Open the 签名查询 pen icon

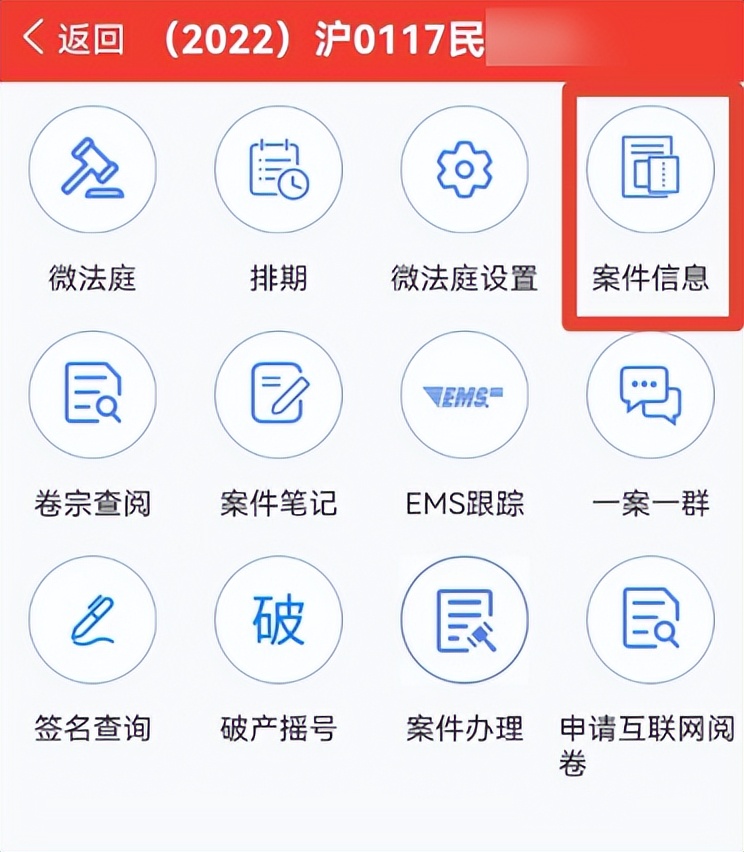92,619
